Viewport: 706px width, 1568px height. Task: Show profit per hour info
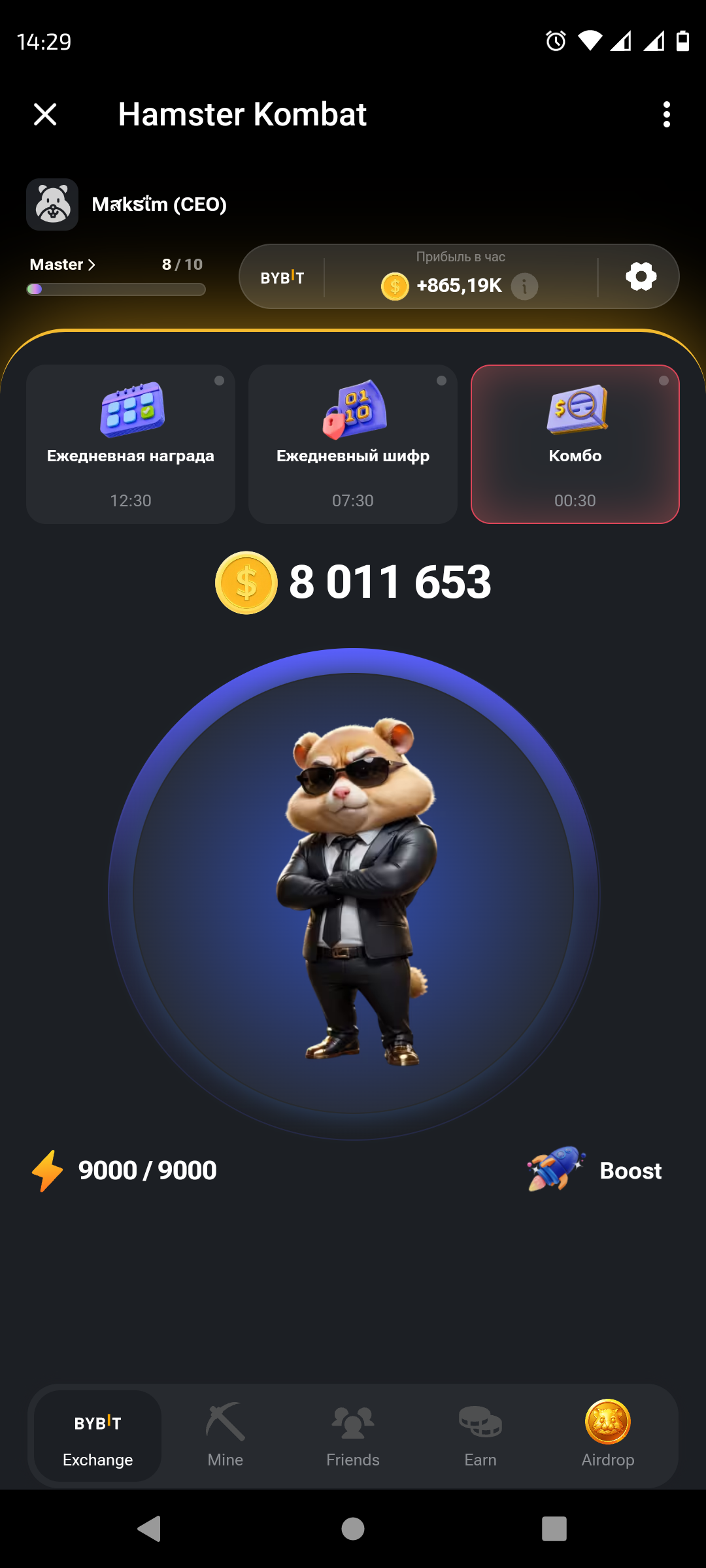pos(524,286)
